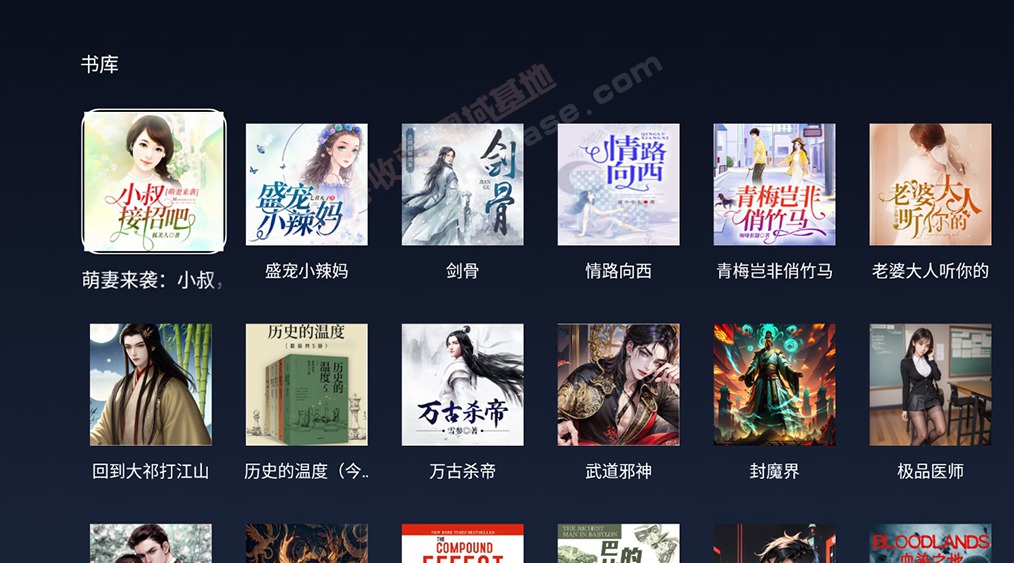The width and height of the screenshot is (1014, 563).
Task: Open the Bloodlands 血色之地 book
Action: click(x=931, y=544)
